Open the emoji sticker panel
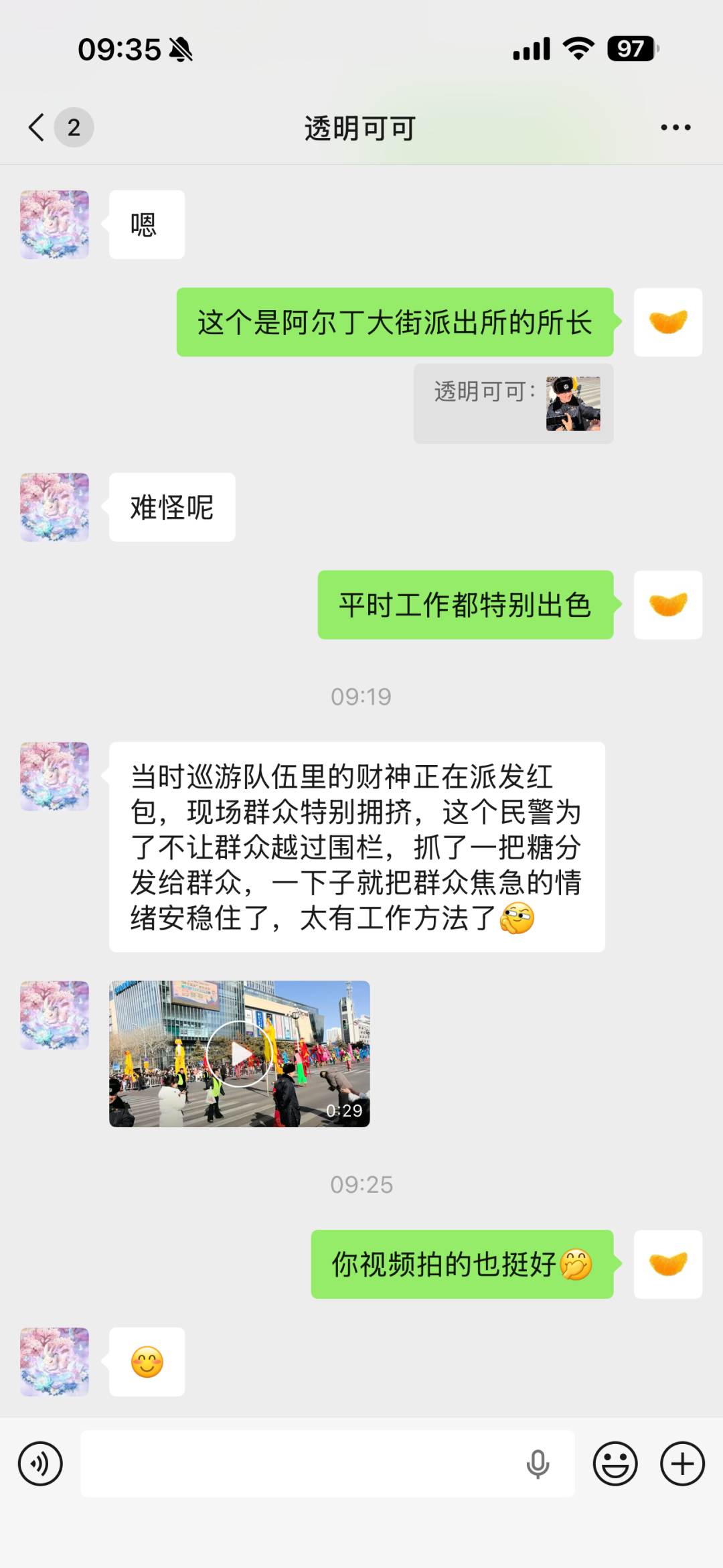Screen dimensions: 723x1568 pos(615,1464)
